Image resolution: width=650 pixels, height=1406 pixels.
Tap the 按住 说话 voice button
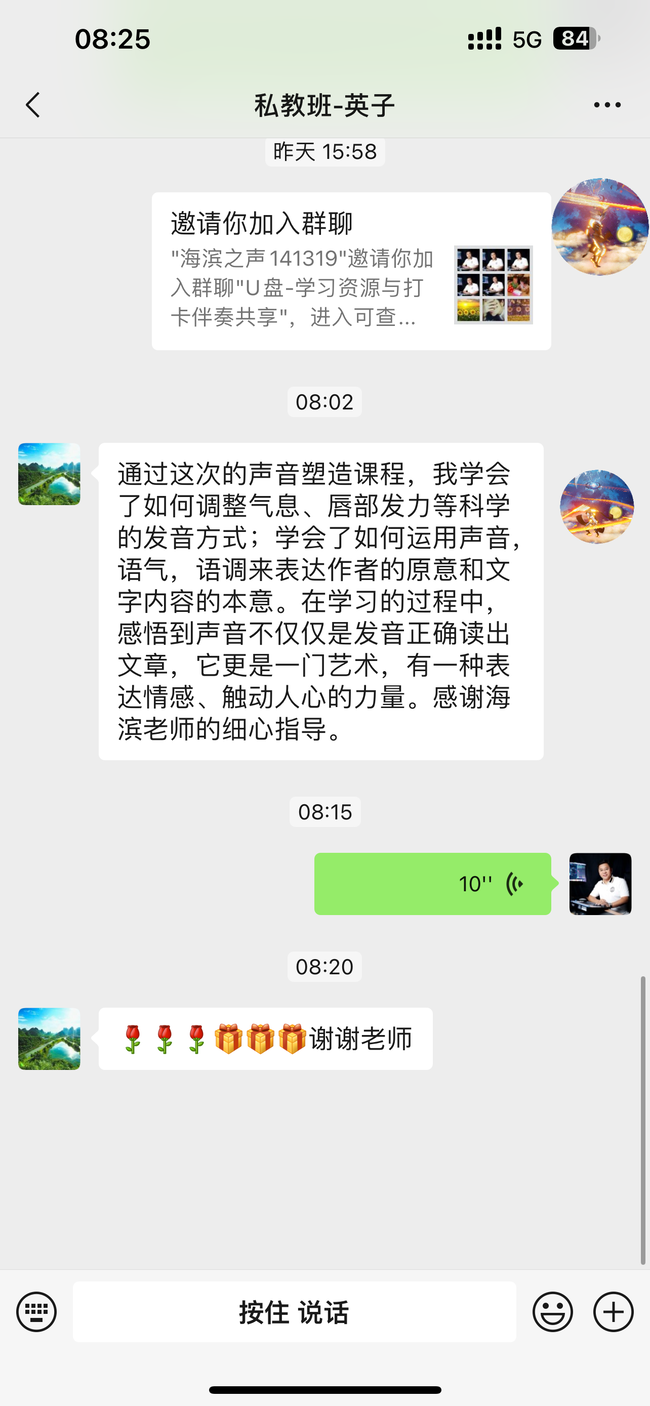[x=294, y=1312]
